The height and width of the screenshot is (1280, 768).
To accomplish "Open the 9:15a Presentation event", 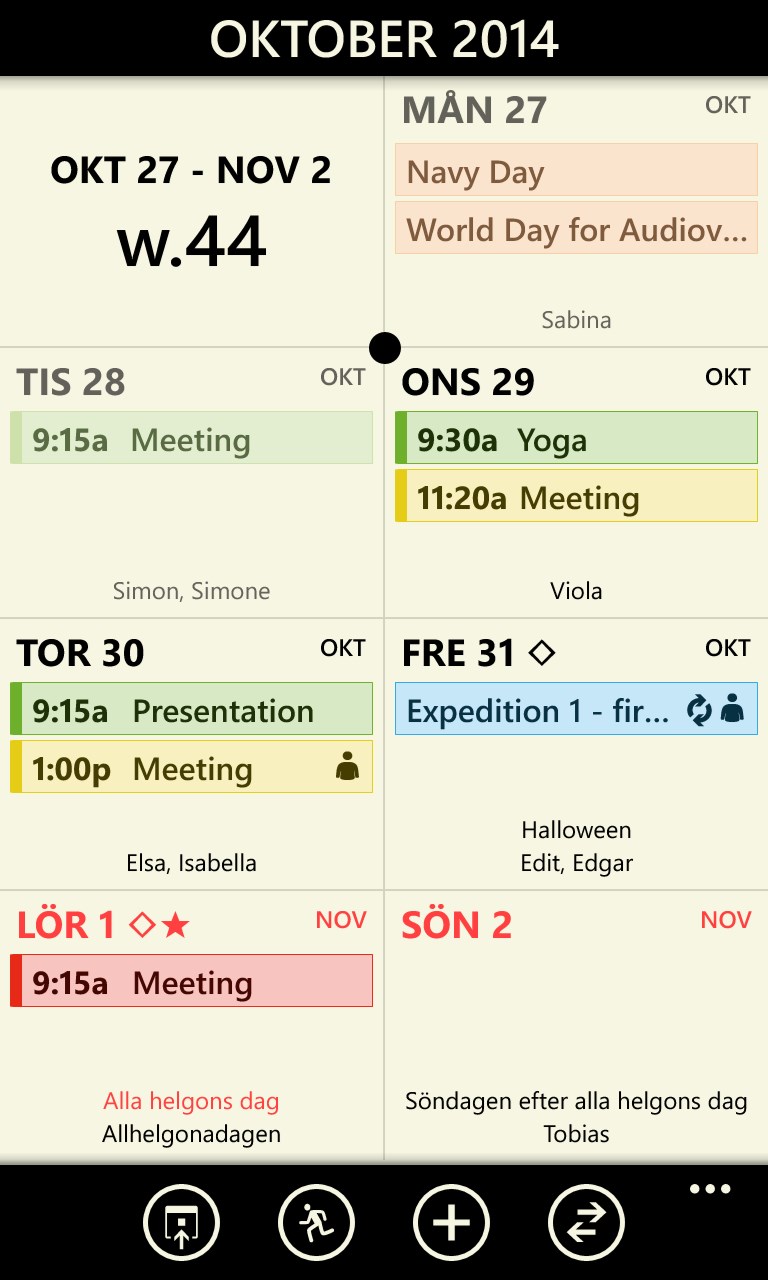I will point(191,710).
